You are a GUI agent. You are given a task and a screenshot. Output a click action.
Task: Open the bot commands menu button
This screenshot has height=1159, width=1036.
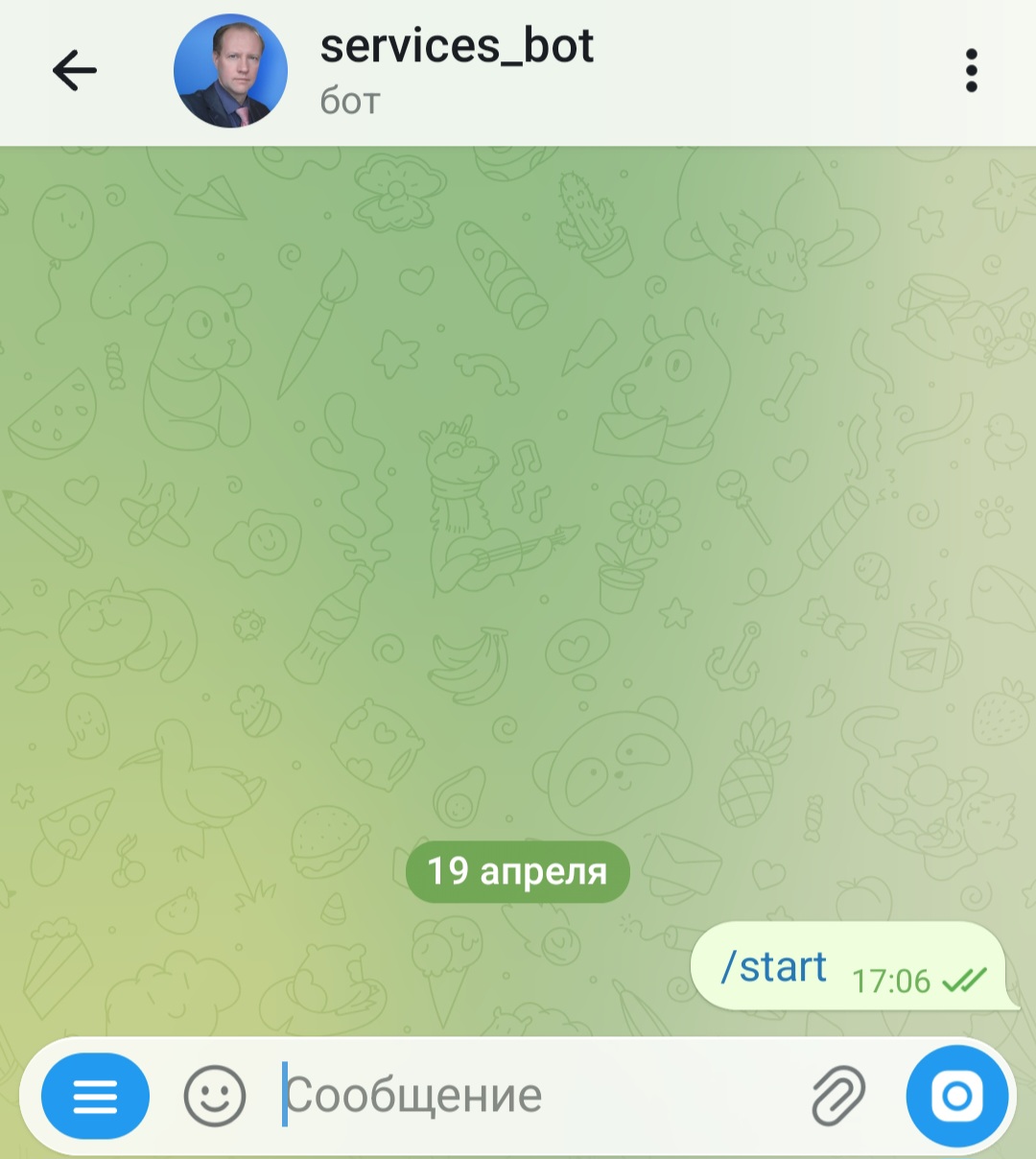pyautogui.click(x=95, y=1096)
